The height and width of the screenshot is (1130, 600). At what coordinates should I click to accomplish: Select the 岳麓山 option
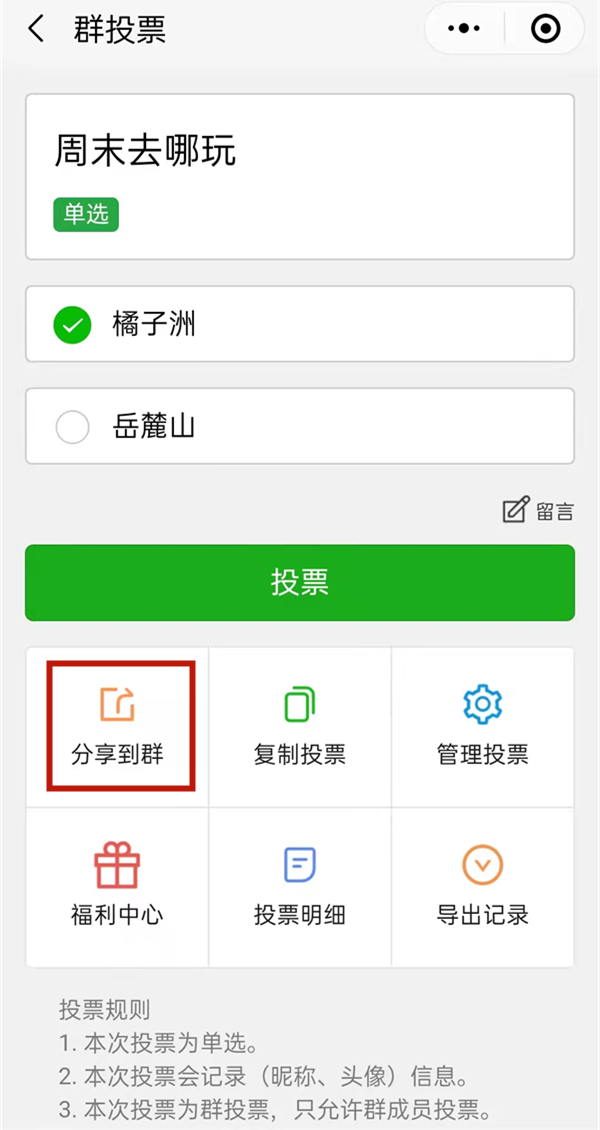coord(300,427)
